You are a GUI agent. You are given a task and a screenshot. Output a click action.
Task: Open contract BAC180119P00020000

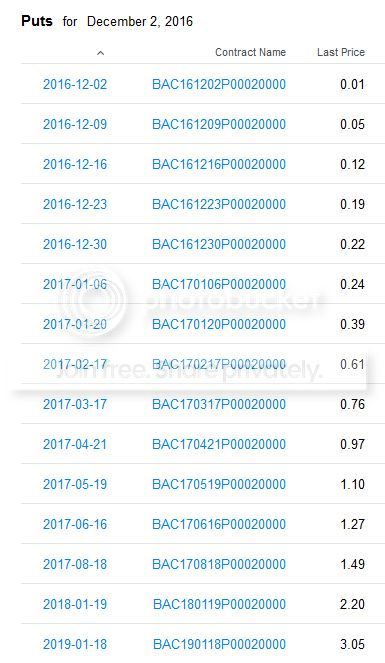(x=219, y=604)
